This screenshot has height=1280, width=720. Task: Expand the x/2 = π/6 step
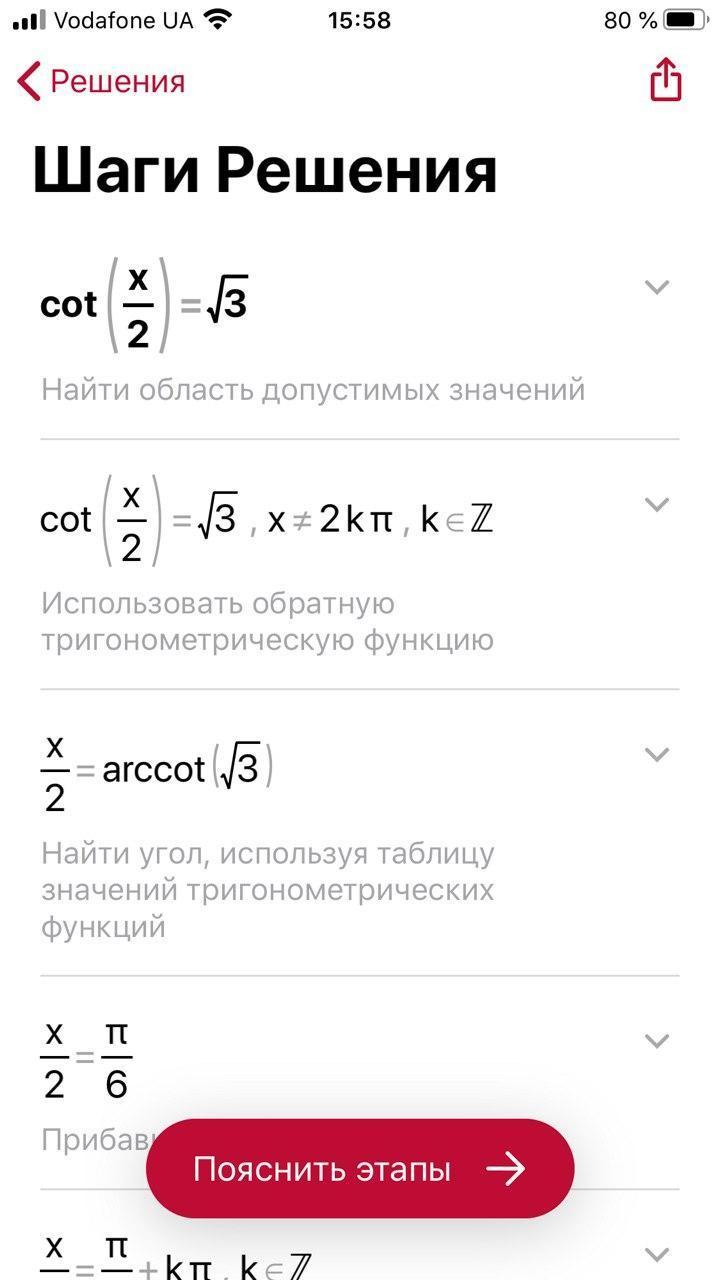[657, 1041]
